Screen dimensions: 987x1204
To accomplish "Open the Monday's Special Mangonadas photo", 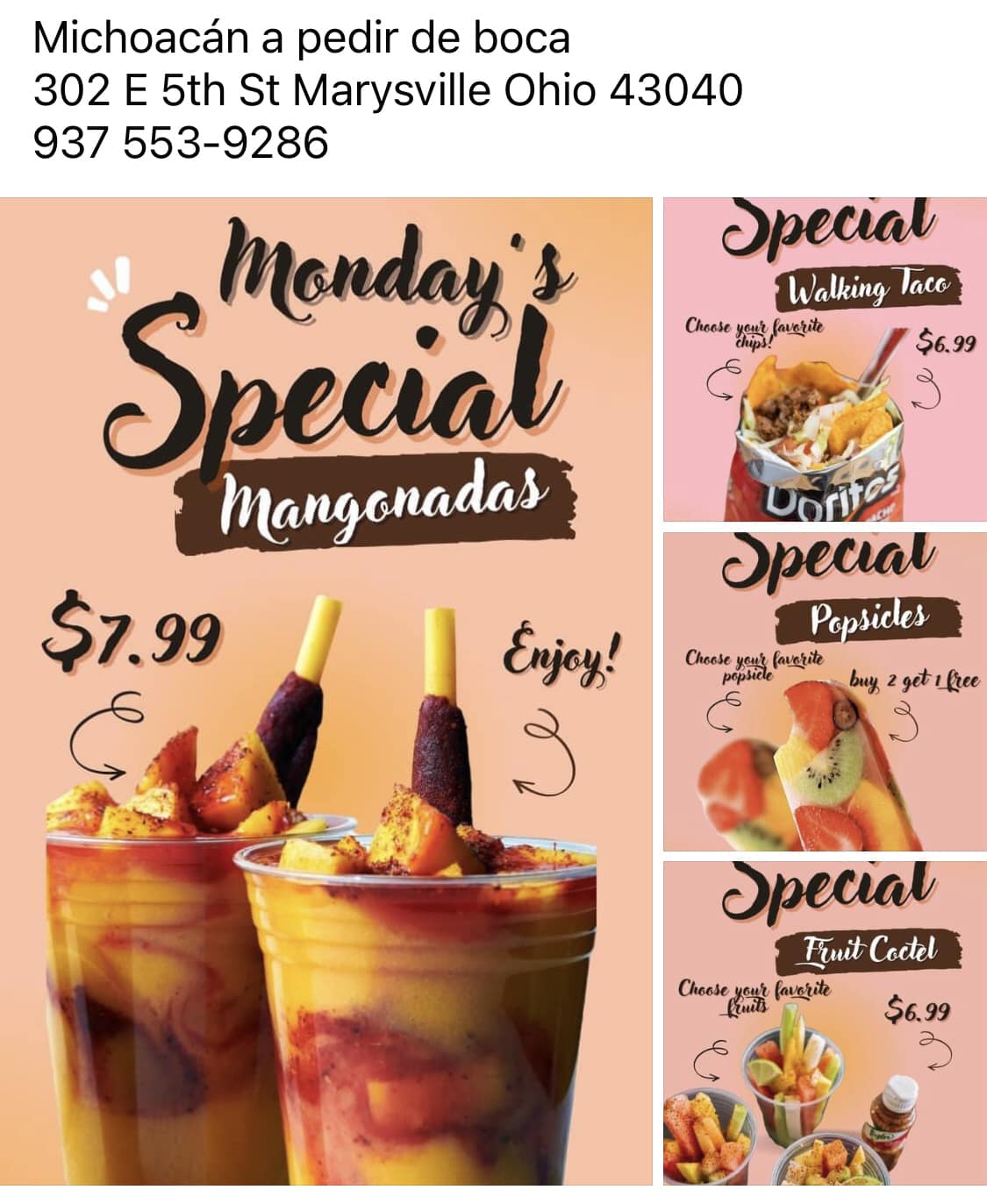I will click(325, 691).
